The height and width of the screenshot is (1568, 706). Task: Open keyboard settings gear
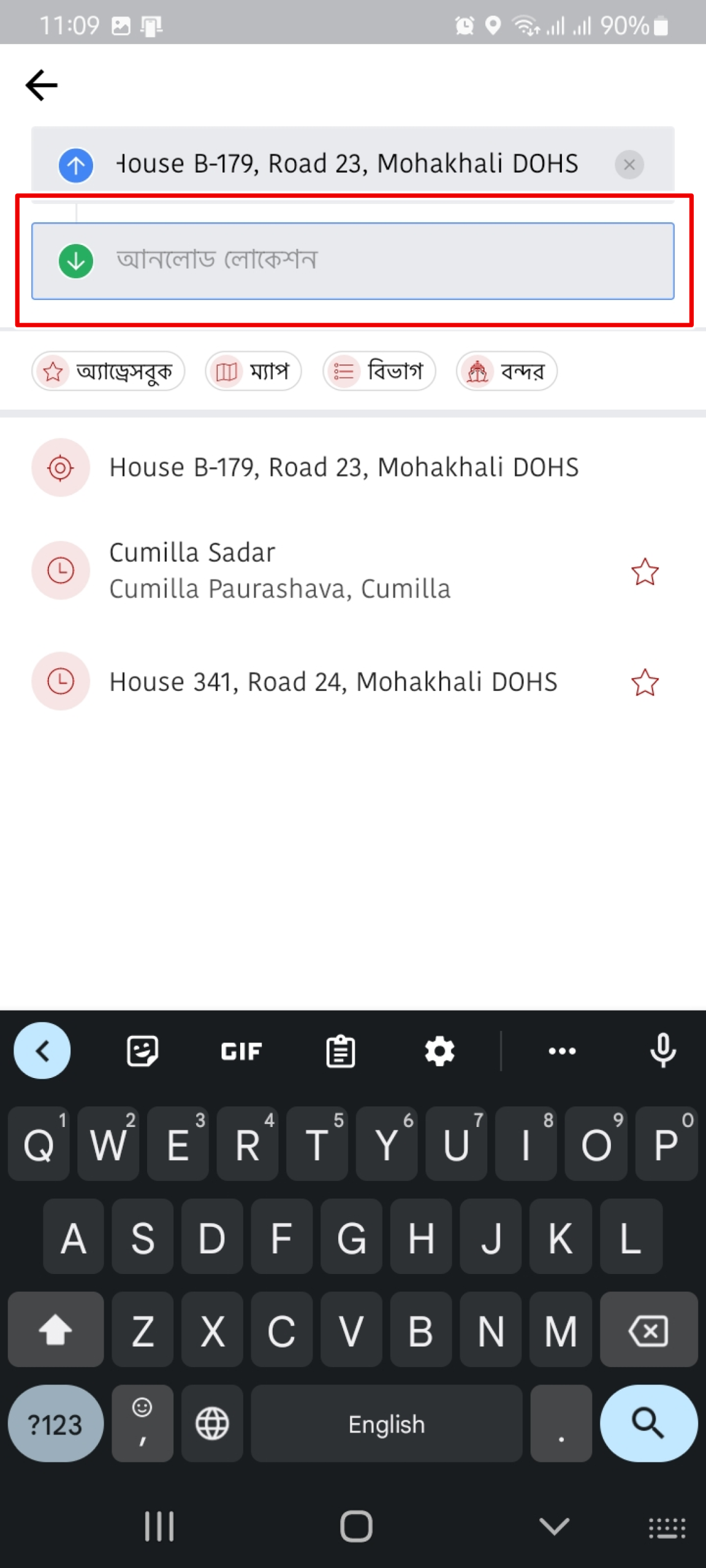pyautogui.click(x=439, y=1051)
